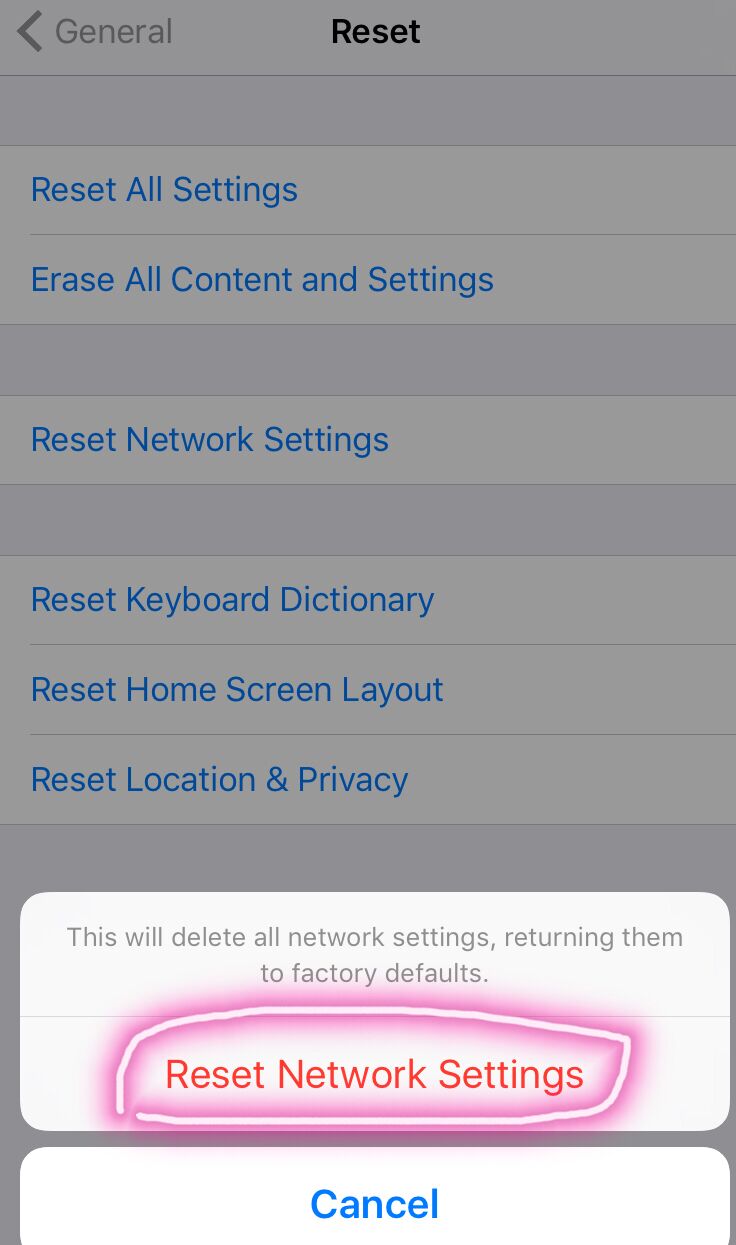Select Erase All Content and Settings
The height and width of the screenshot is (1245, 736).
[x=262, y=280]
